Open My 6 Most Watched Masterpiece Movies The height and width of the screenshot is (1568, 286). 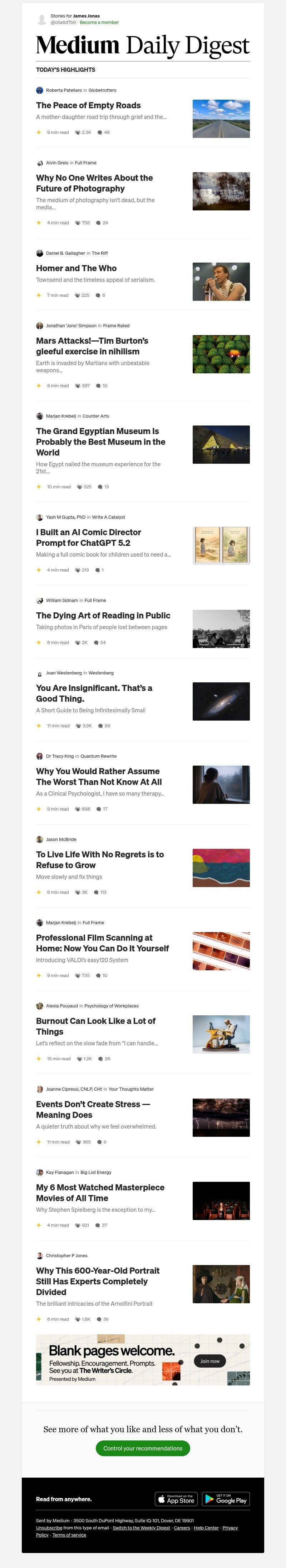pyautogui.click(x=100, y=1193)
